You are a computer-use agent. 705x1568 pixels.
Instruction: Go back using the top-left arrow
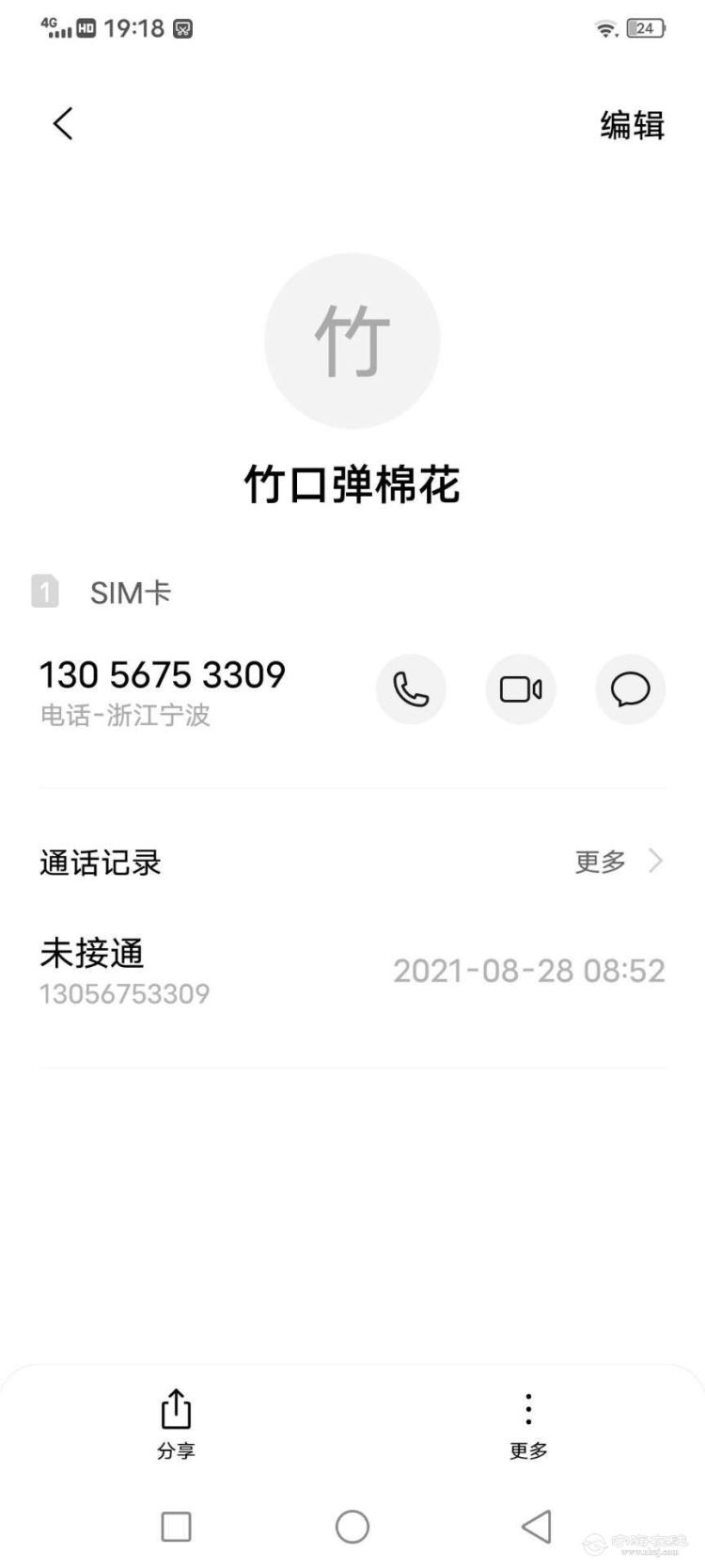tap(63, 124)
